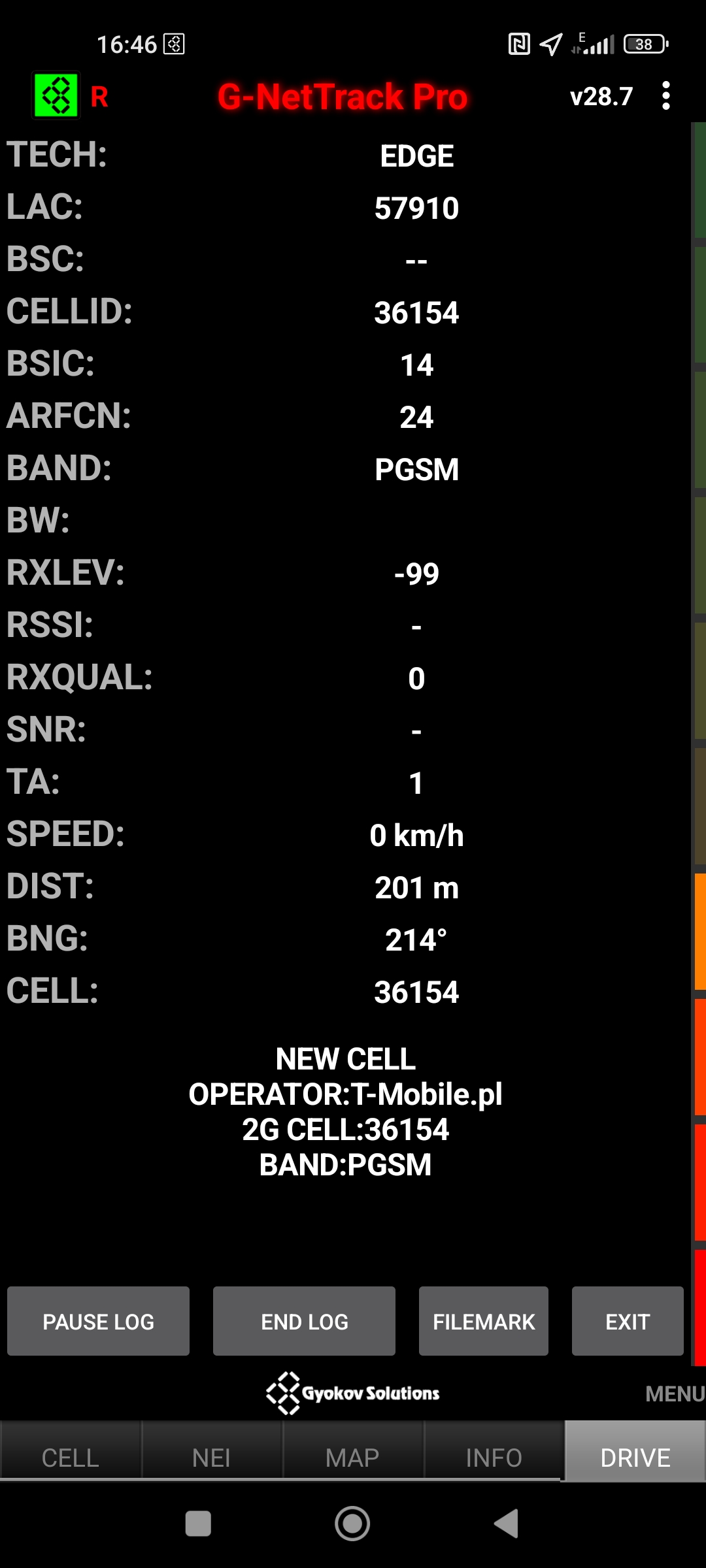The height and width of the screenshot is (1568, 706).
Task: Switch to the CELL tab
Action: [71, 1458]
